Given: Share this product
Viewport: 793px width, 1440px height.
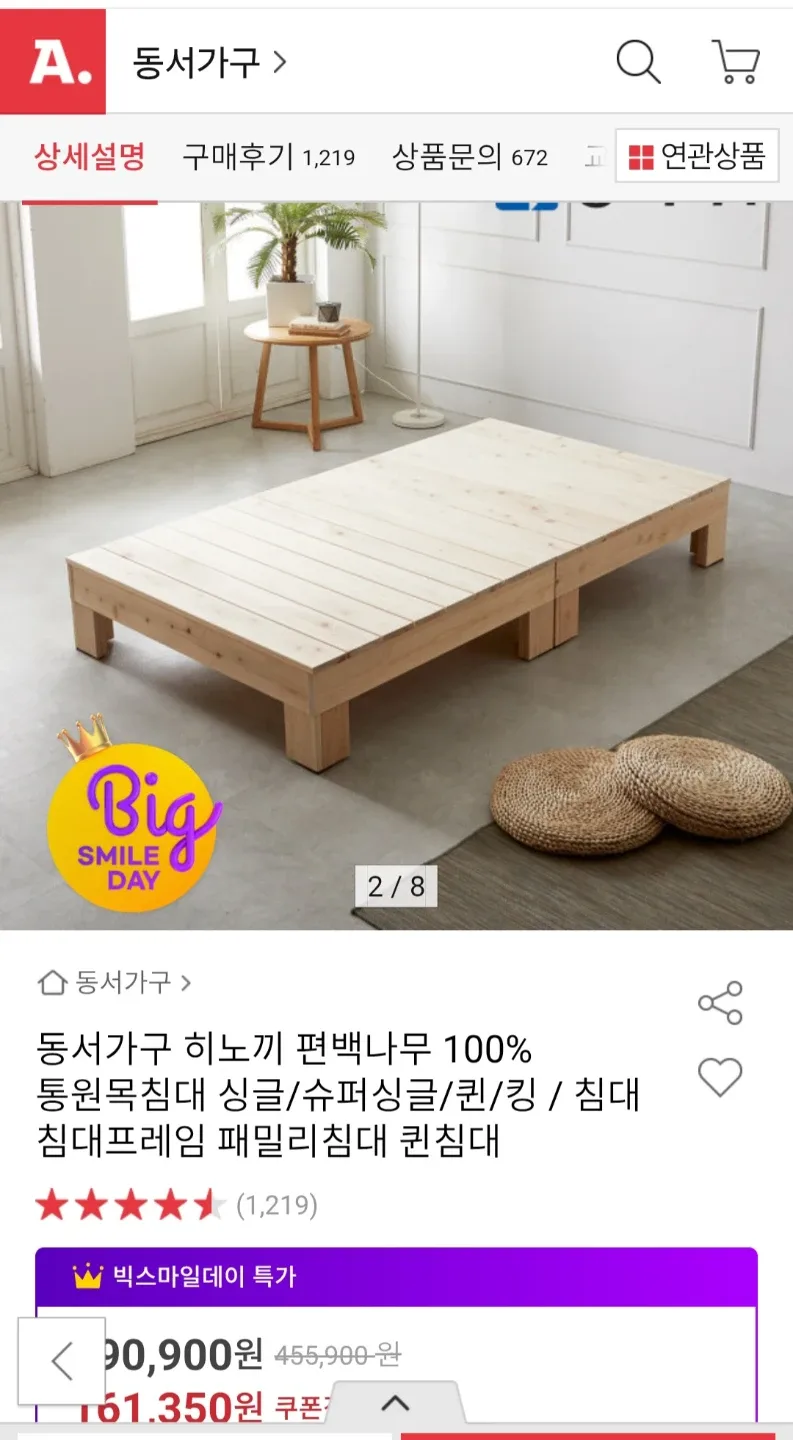Looking at the screenshot, I should click(x=720, y=1002).
